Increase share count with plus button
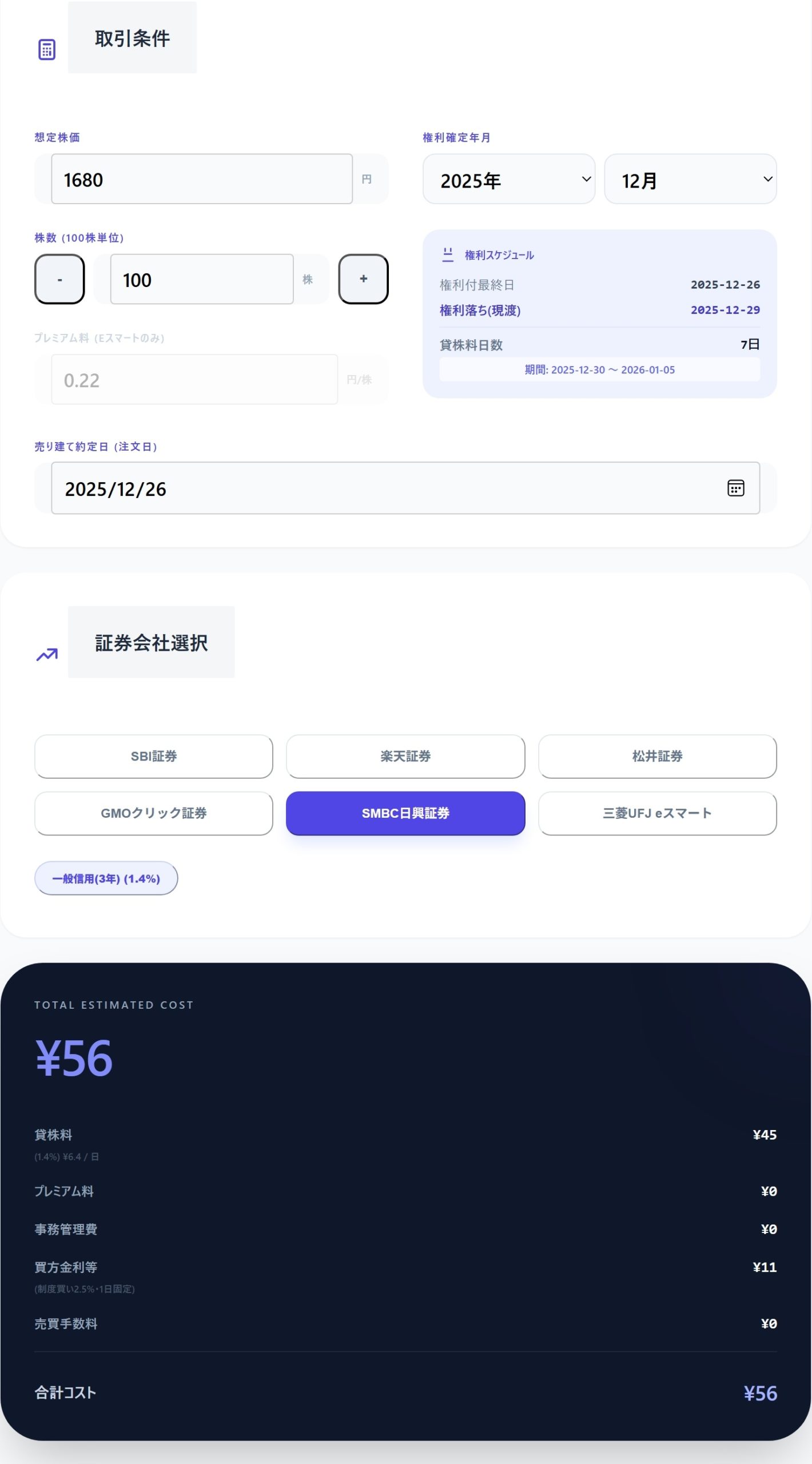This screenshot has width=812, height=1464. coord(363,279)
